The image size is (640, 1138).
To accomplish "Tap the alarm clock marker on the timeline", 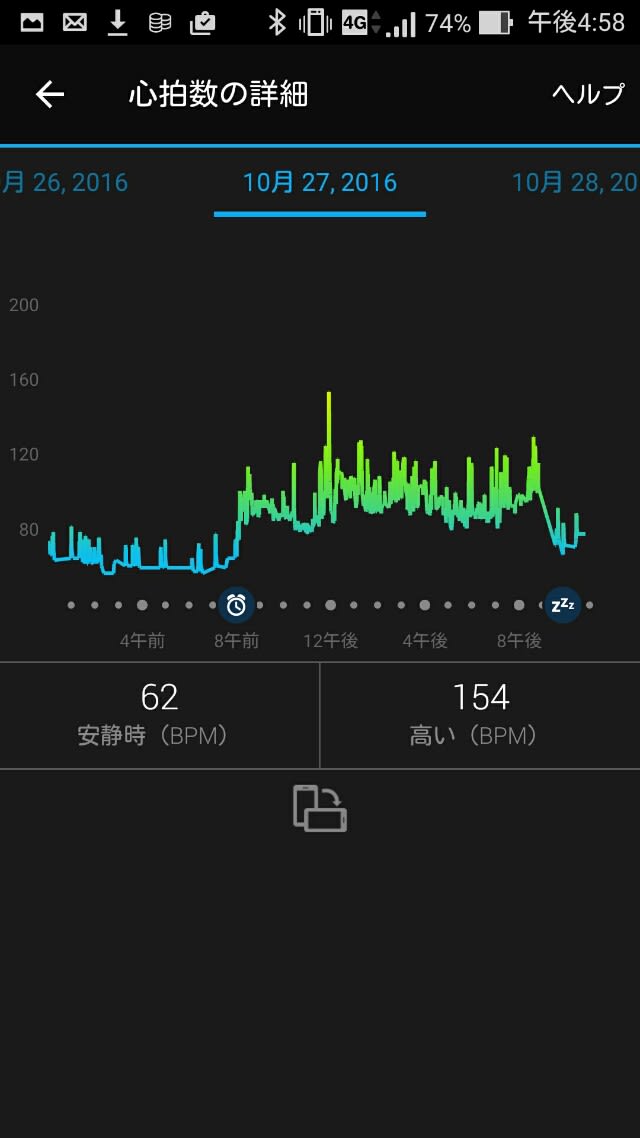I will pyautogui.click(x=237, y=605).
